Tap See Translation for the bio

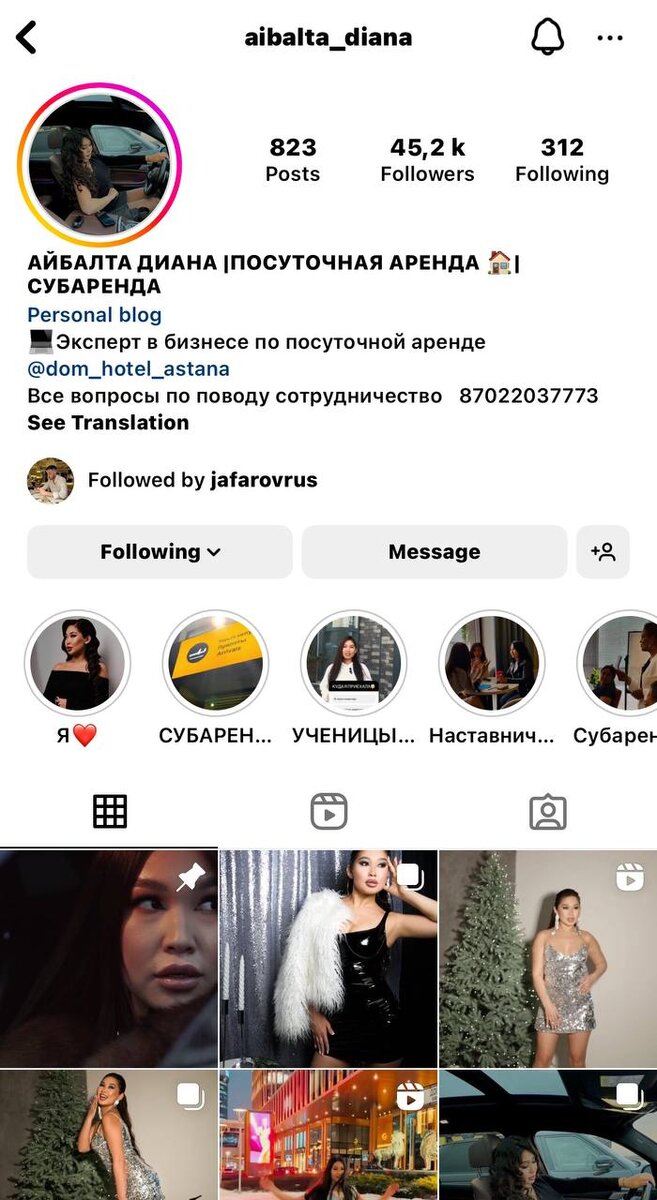tap(108, 422)
